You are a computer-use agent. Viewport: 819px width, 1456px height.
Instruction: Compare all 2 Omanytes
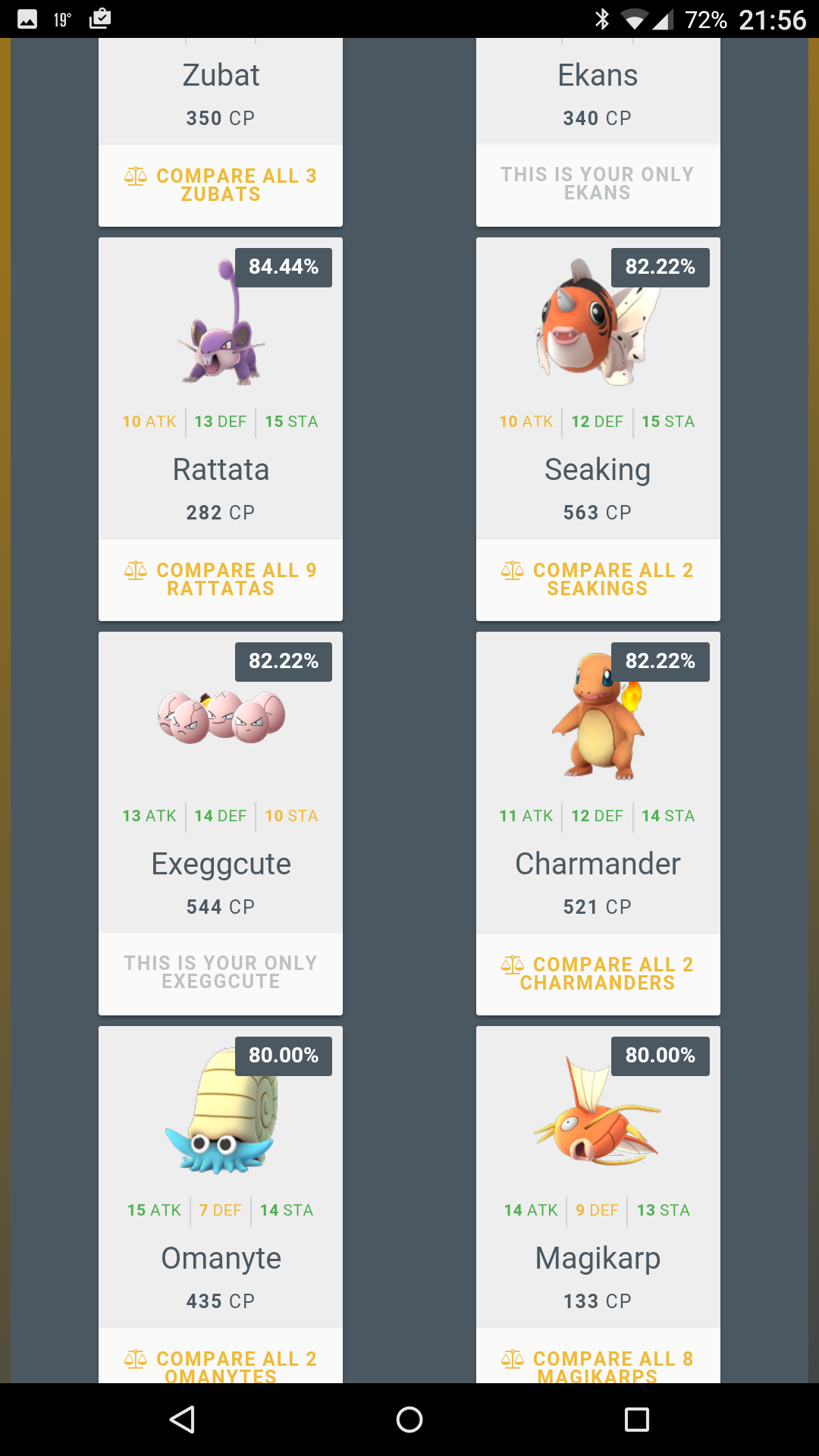pos(221,1363)
